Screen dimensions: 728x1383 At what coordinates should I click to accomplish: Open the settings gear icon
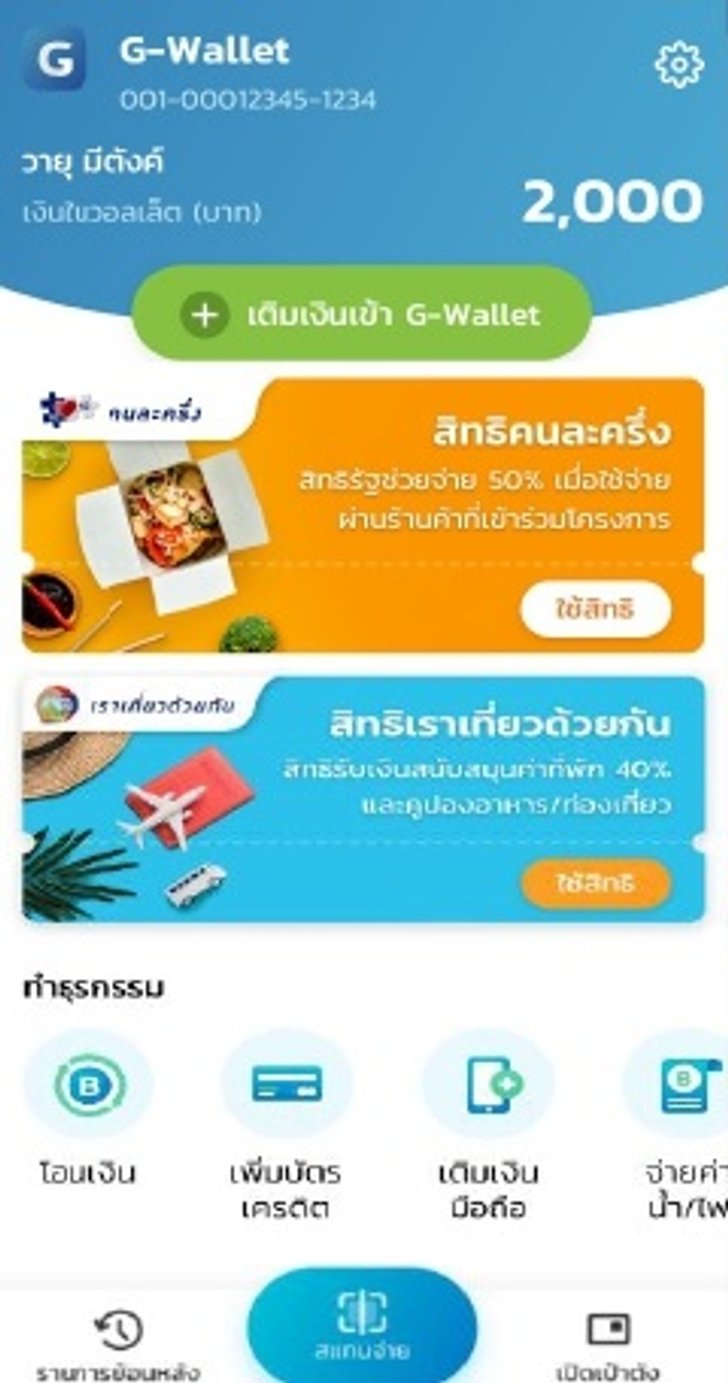678,63
